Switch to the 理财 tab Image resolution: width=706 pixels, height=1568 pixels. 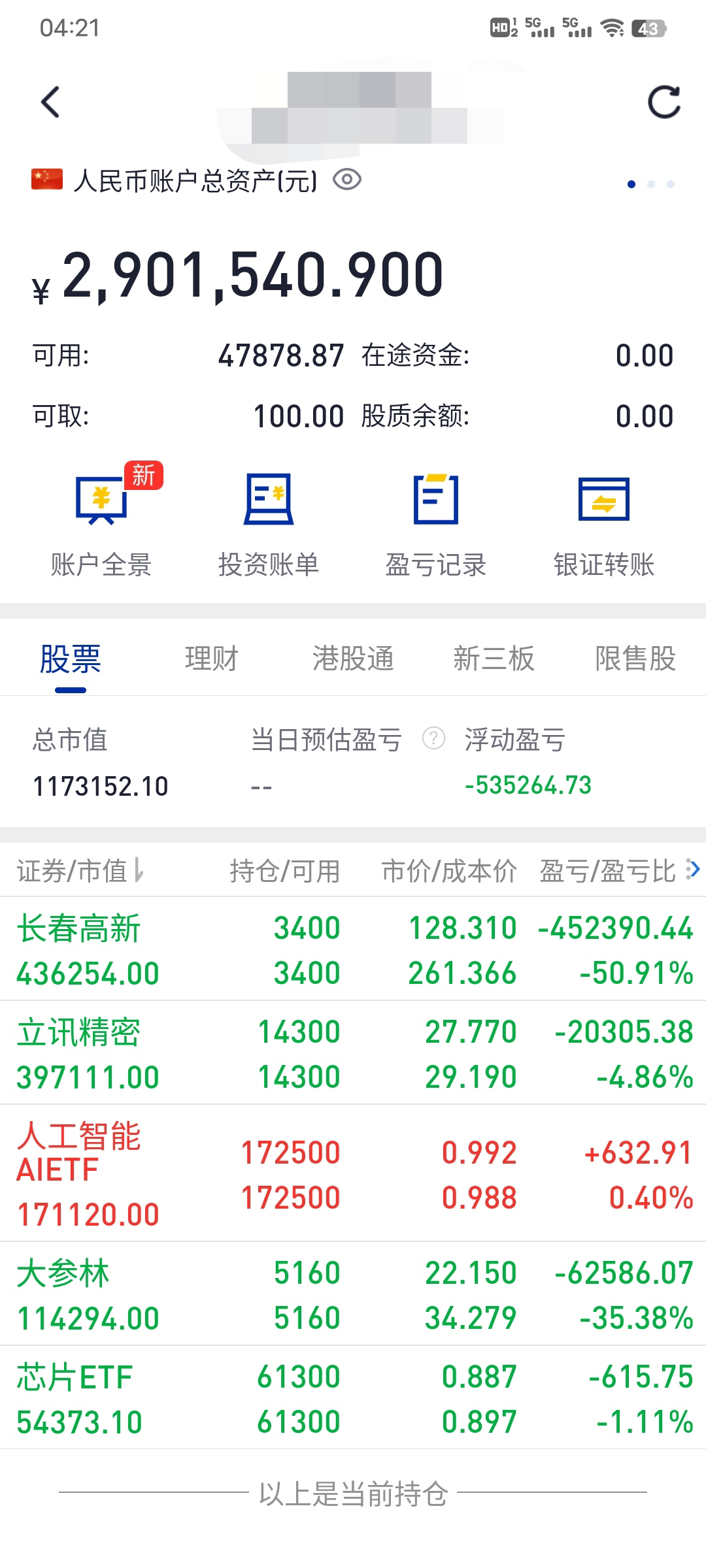point(212,659)
